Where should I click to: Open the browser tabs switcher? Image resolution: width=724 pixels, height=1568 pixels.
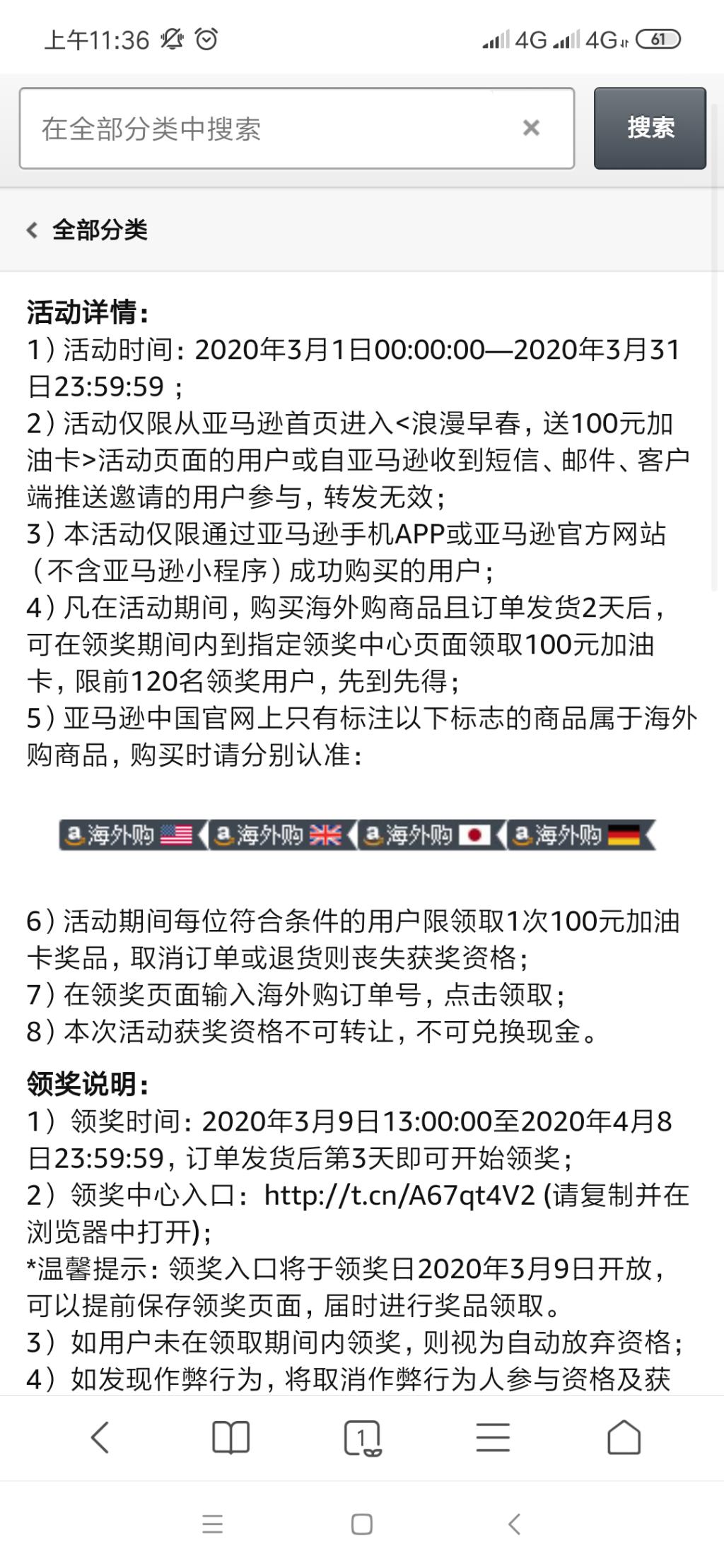coord(362,1437)
